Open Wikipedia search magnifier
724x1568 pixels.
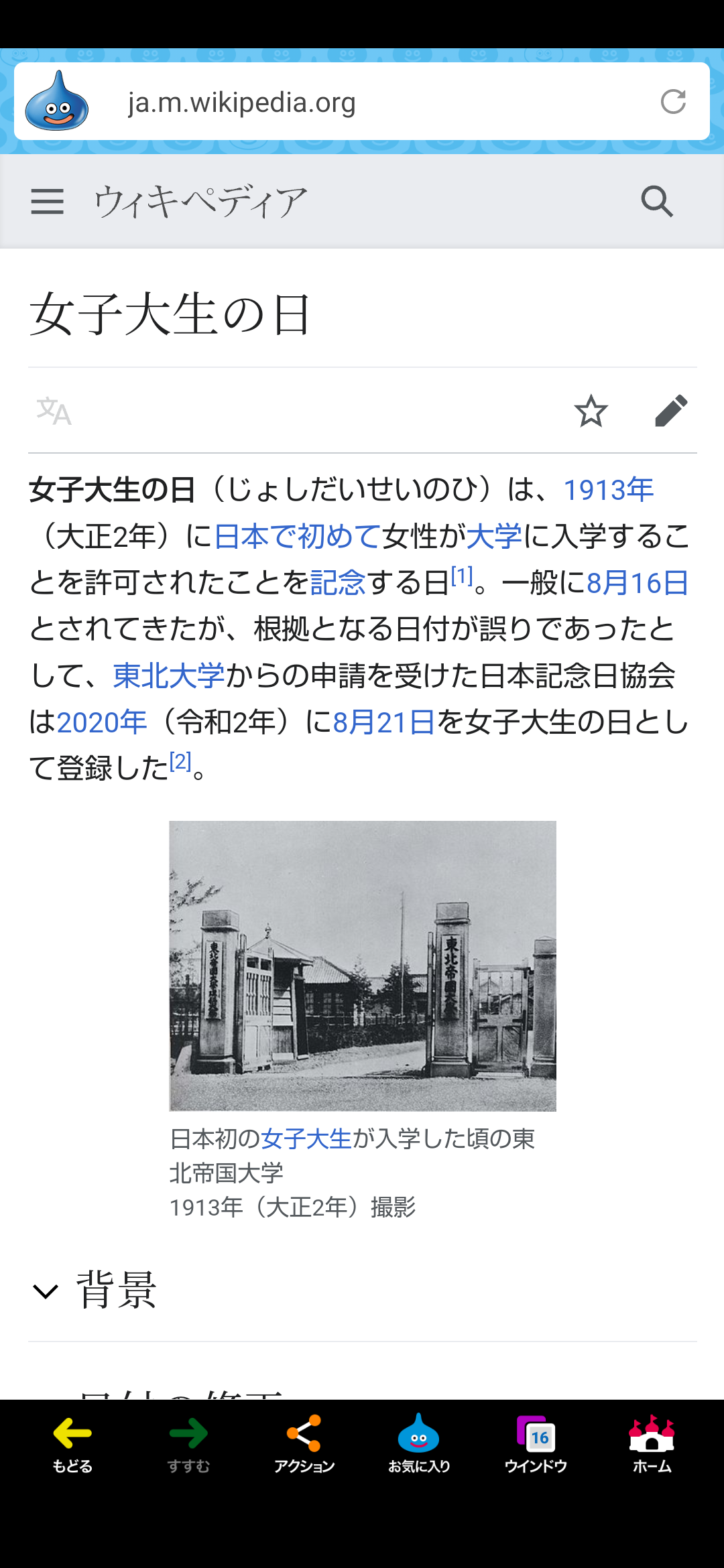[x=657, y=201]
